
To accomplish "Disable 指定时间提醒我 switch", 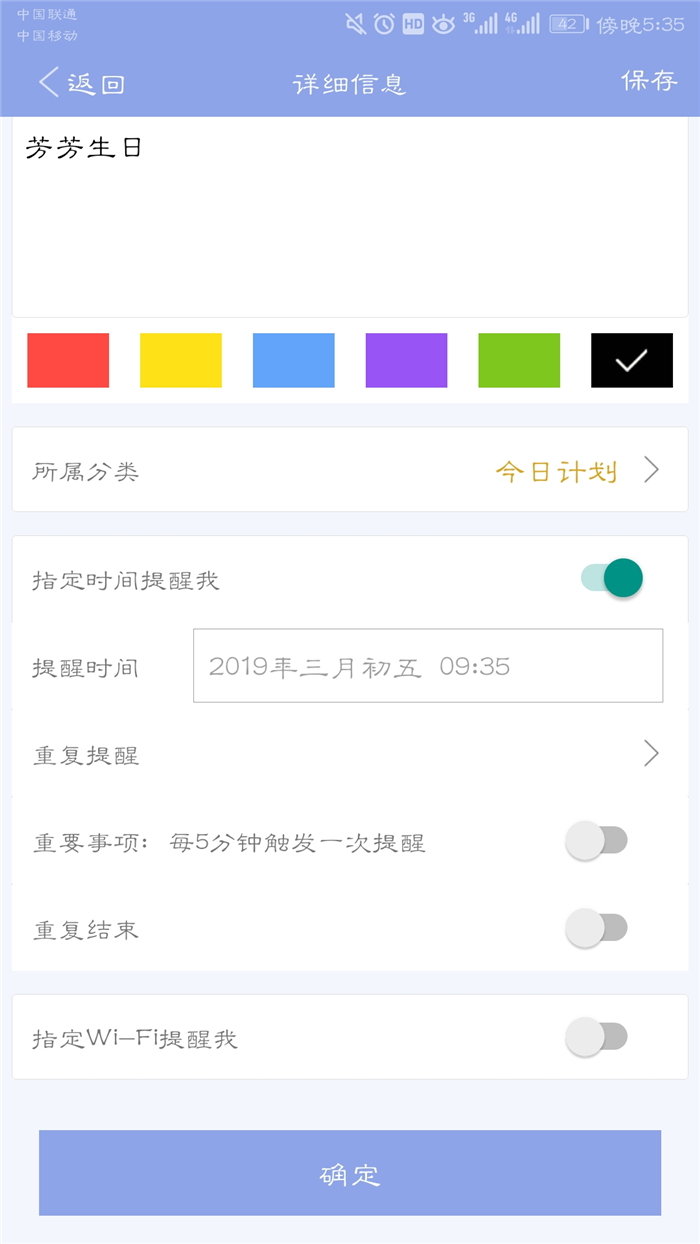I will click(611, 578).
